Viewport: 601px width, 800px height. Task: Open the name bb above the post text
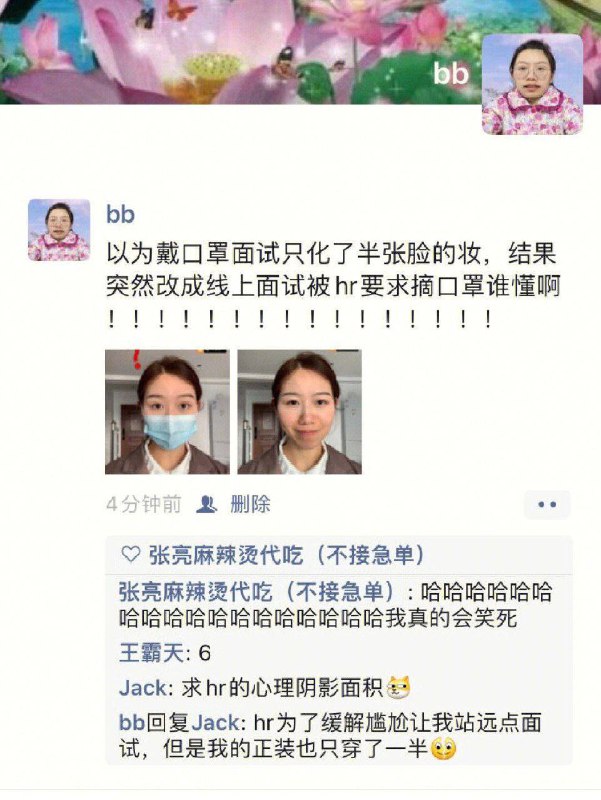120,214
